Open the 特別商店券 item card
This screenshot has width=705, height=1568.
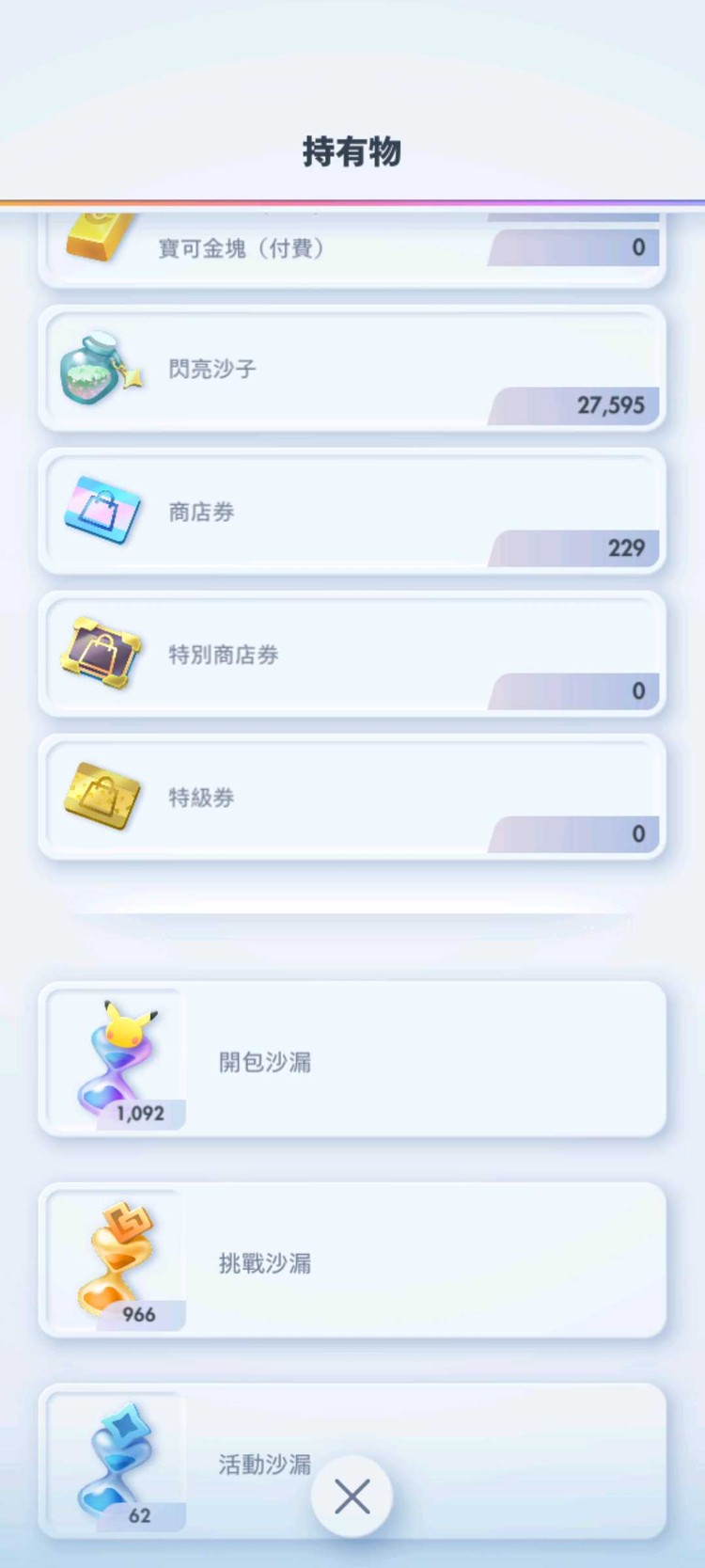pos(352,653)
